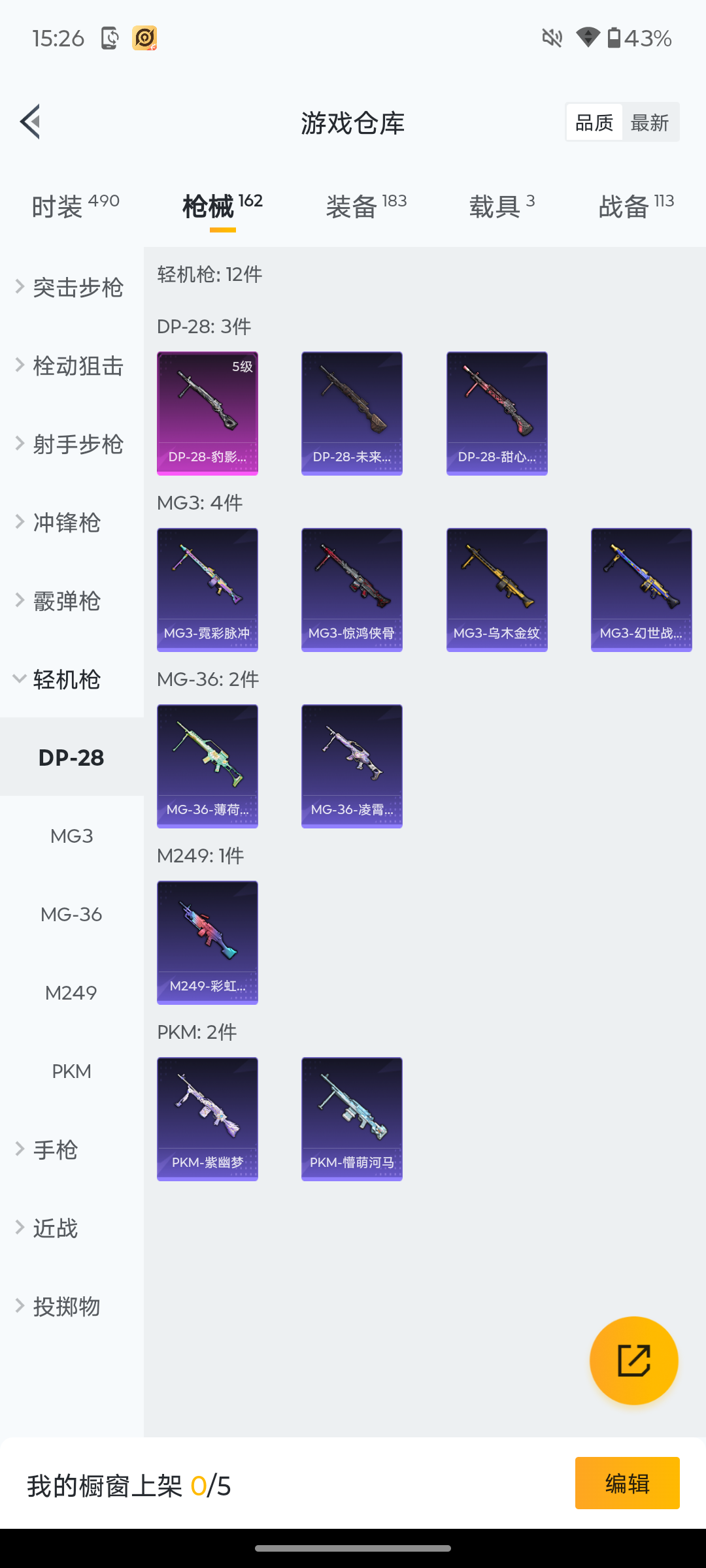Open the orange app icon in status bar
Screen dimensions: 706x1568
[x=145, y=38]
